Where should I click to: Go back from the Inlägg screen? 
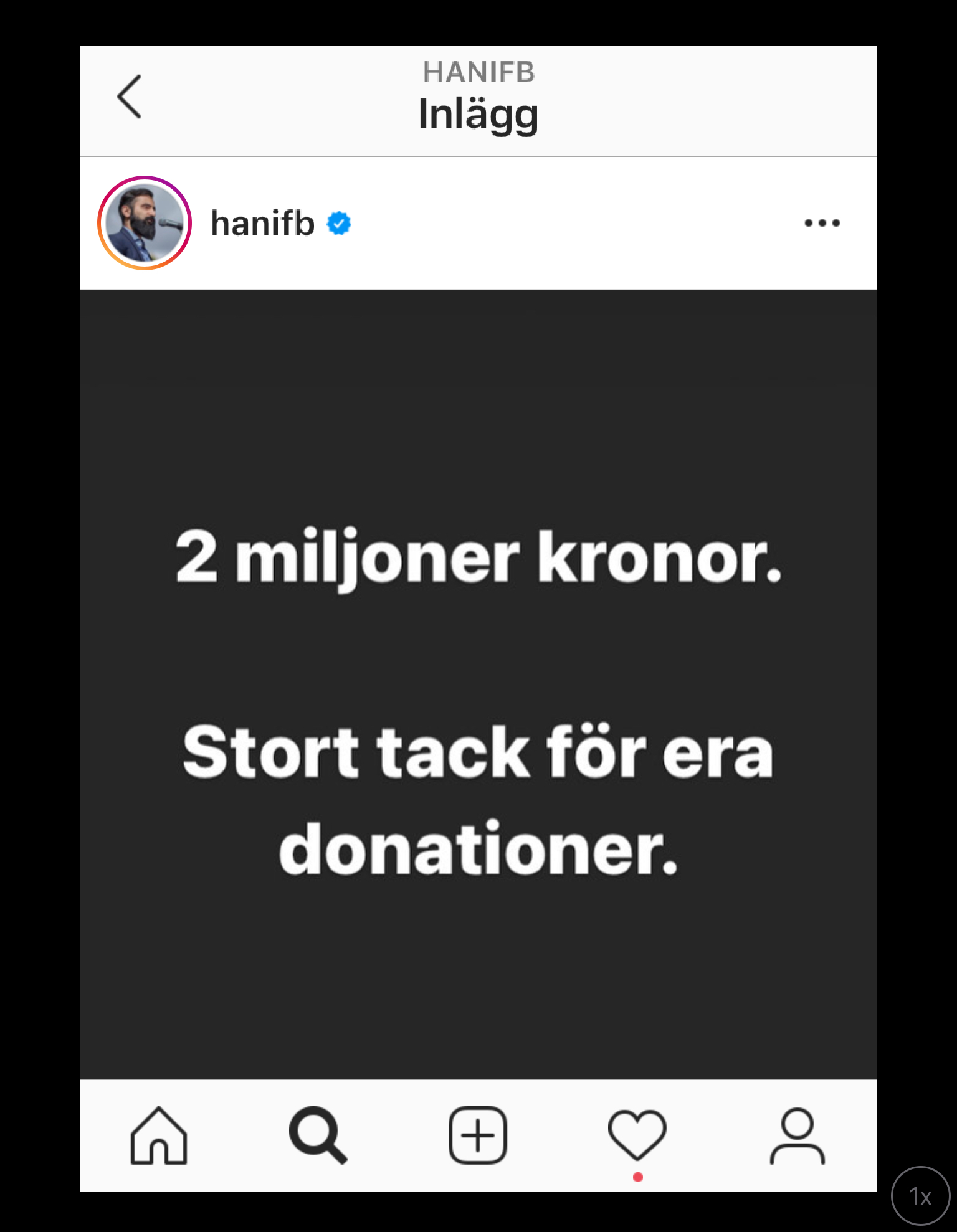pyautogui.click(x=130, y=97)
